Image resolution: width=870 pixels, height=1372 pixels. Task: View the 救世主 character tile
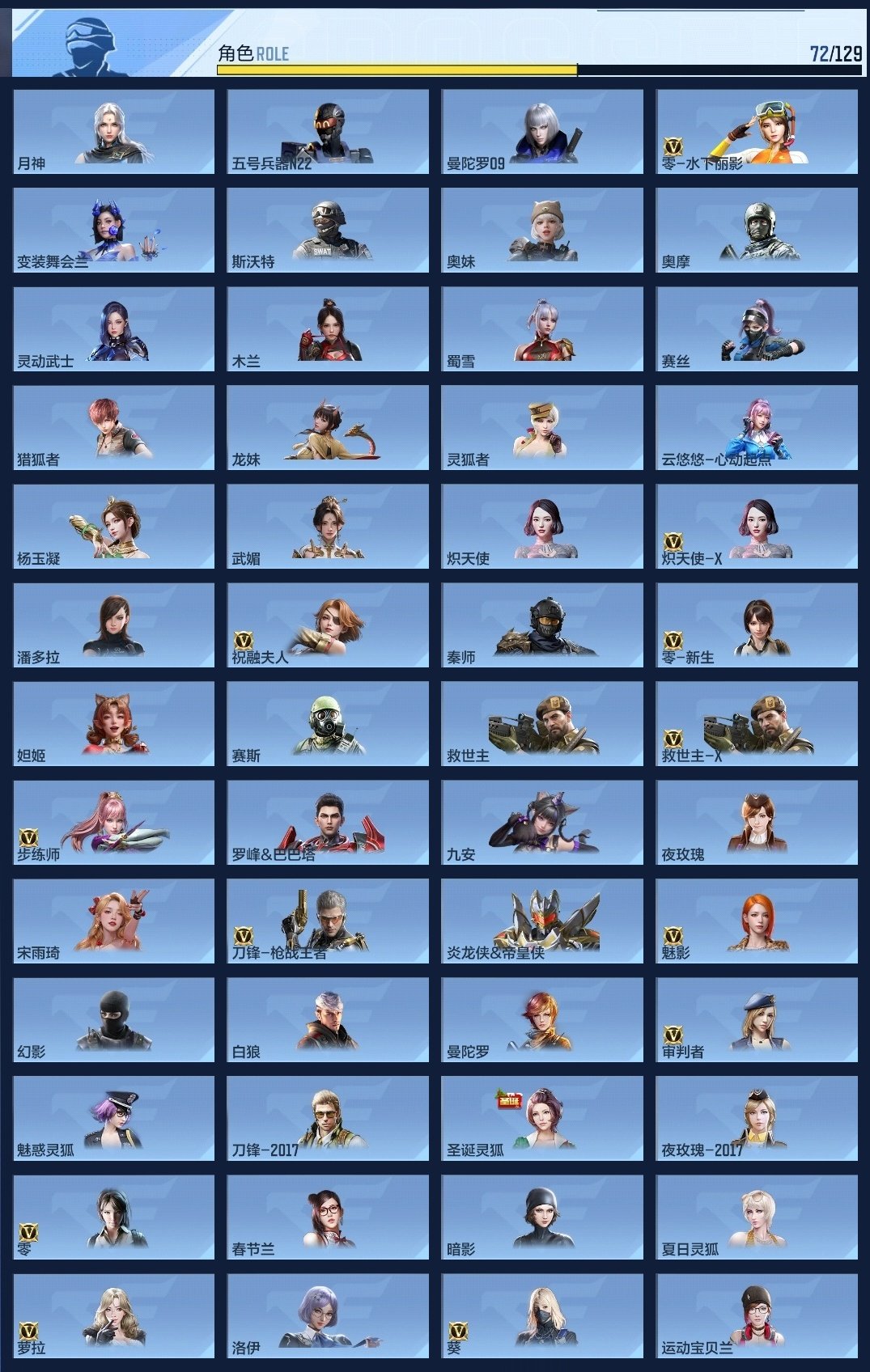[542, 724]
